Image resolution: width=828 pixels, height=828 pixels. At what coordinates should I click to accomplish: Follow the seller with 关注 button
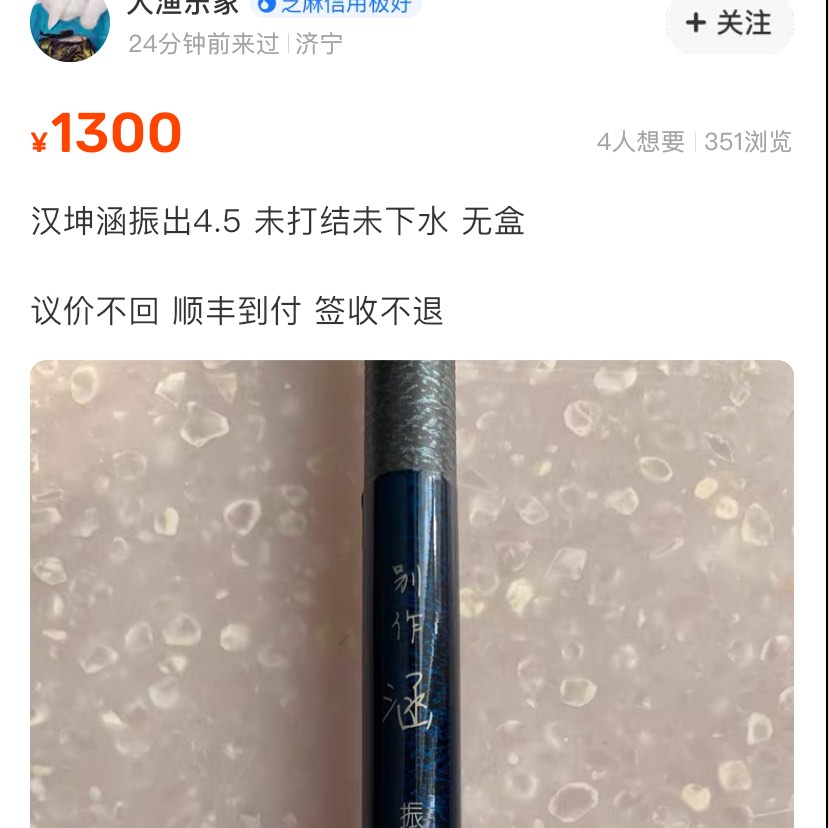coord(729,23)
